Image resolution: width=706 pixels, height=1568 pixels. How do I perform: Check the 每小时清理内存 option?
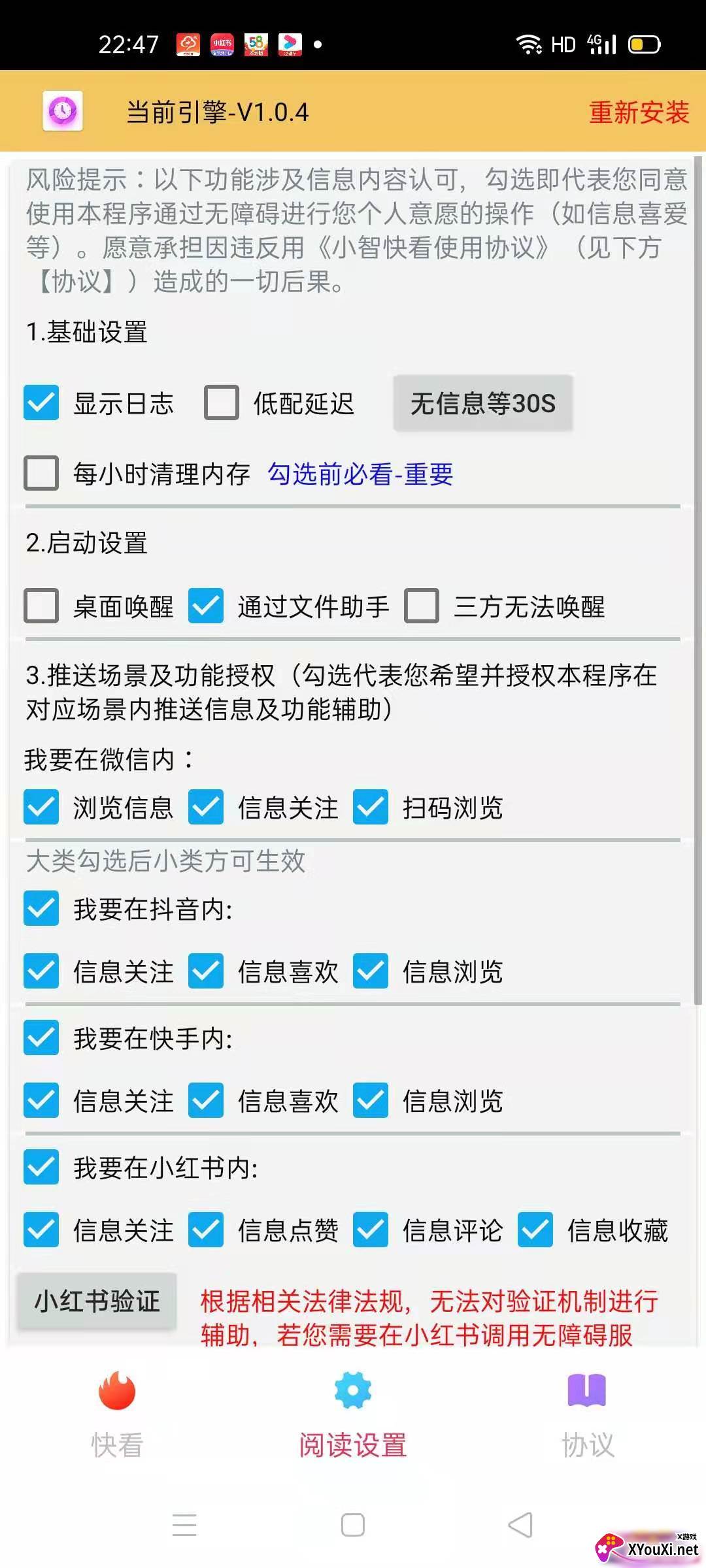tap(41, 473)
